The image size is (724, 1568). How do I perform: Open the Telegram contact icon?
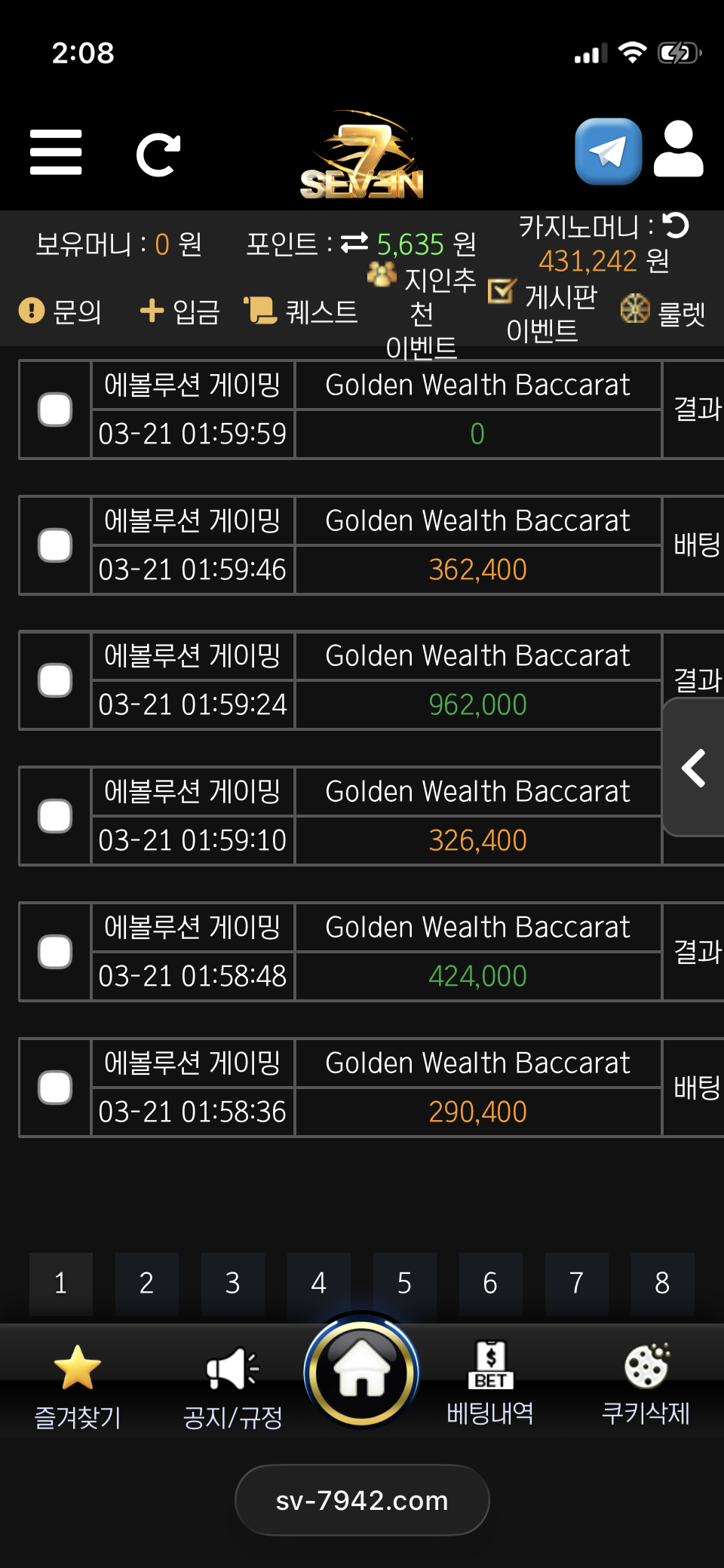(608, 152)
